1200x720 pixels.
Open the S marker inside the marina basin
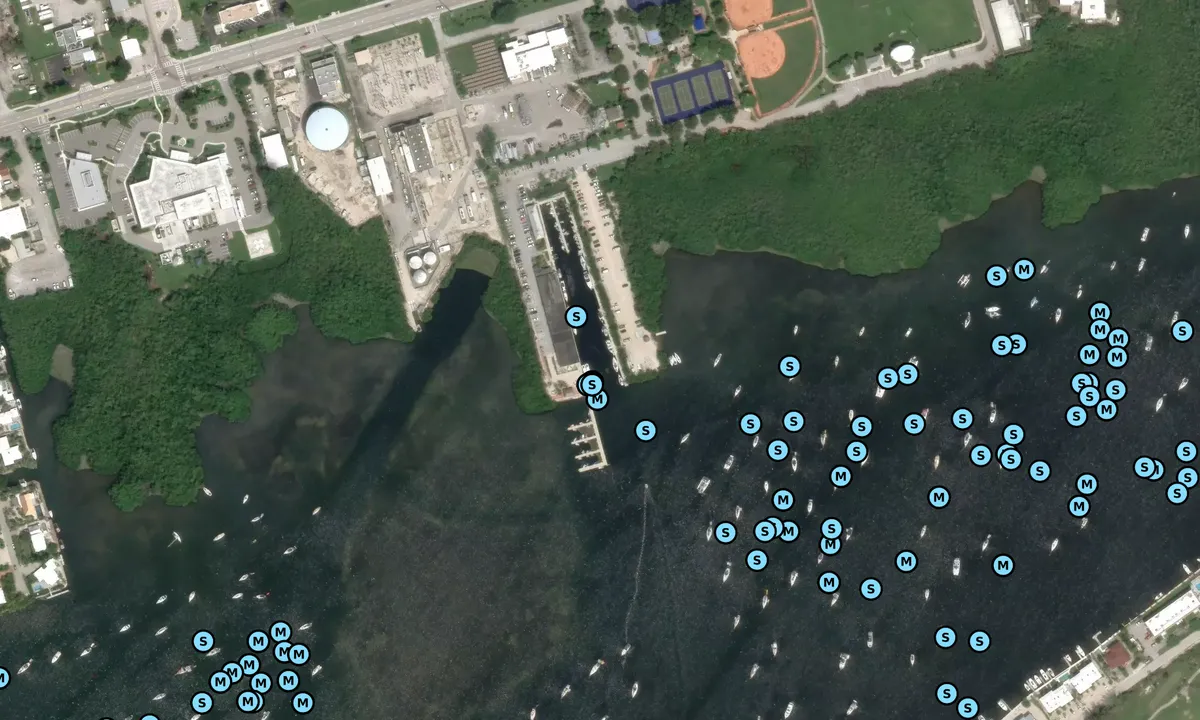575,317
